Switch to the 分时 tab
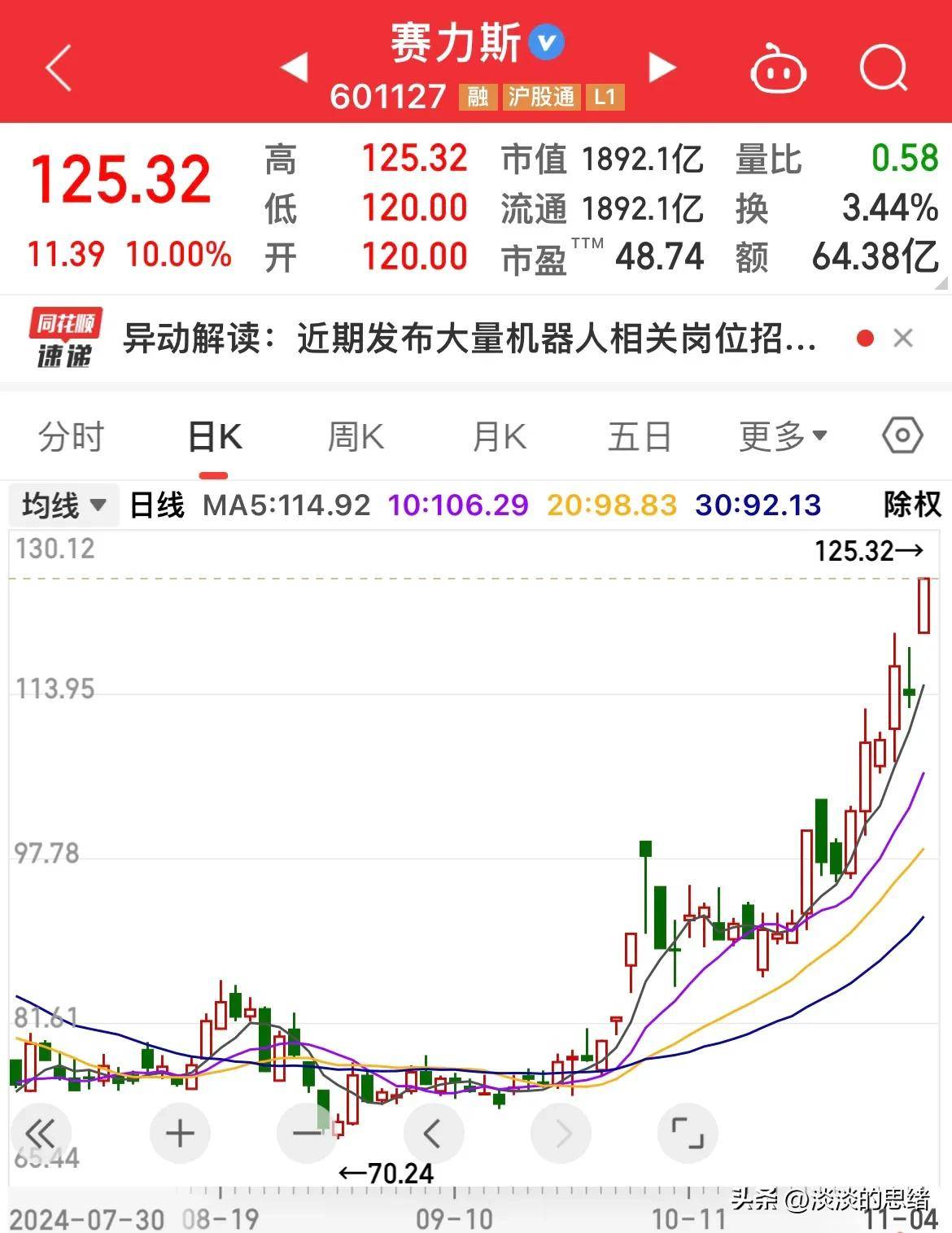952x1233 pixels. point(72,436)
